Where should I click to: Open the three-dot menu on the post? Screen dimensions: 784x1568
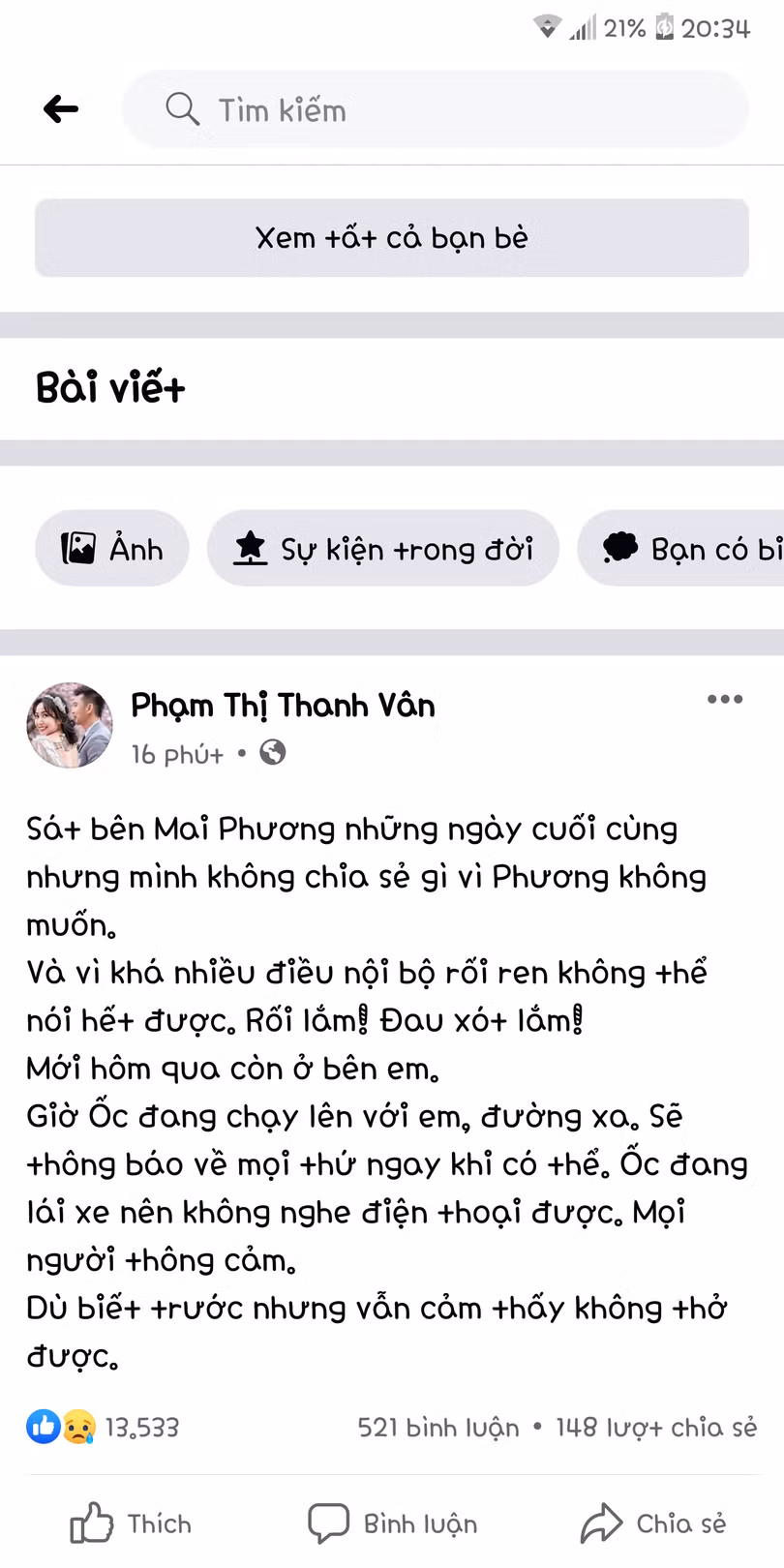pyautogui.click(x=724, y=699)
